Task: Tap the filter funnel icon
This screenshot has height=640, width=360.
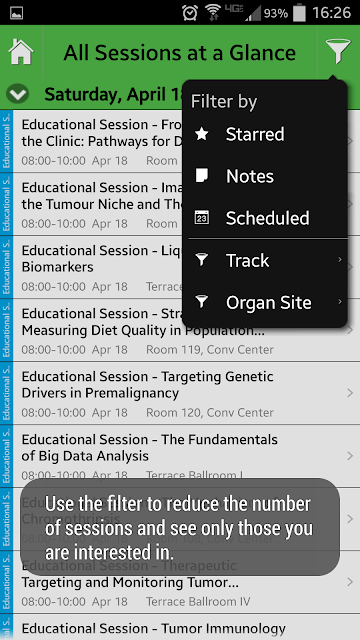Action: tap(338, 51)
